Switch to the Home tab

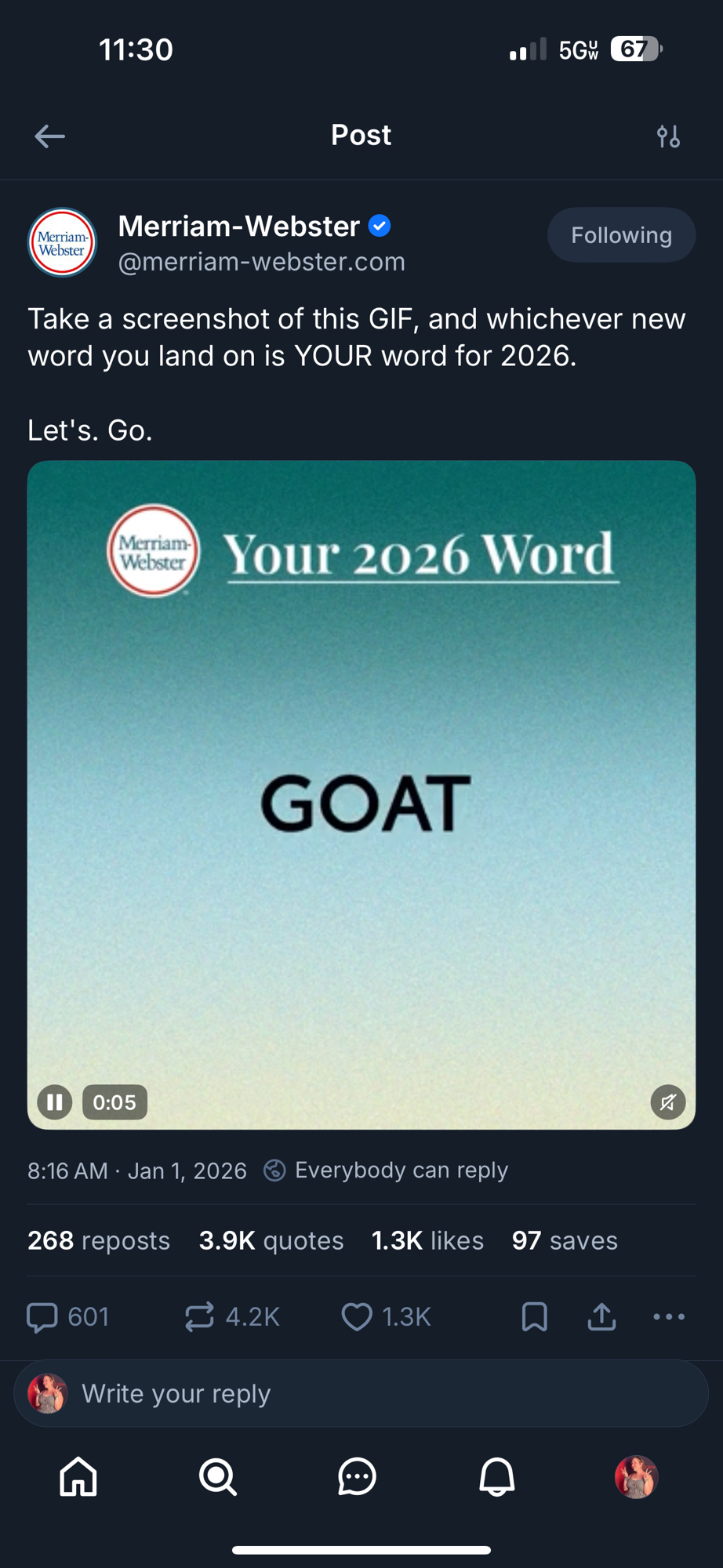pyautogui.click(x=78, y=1477)
